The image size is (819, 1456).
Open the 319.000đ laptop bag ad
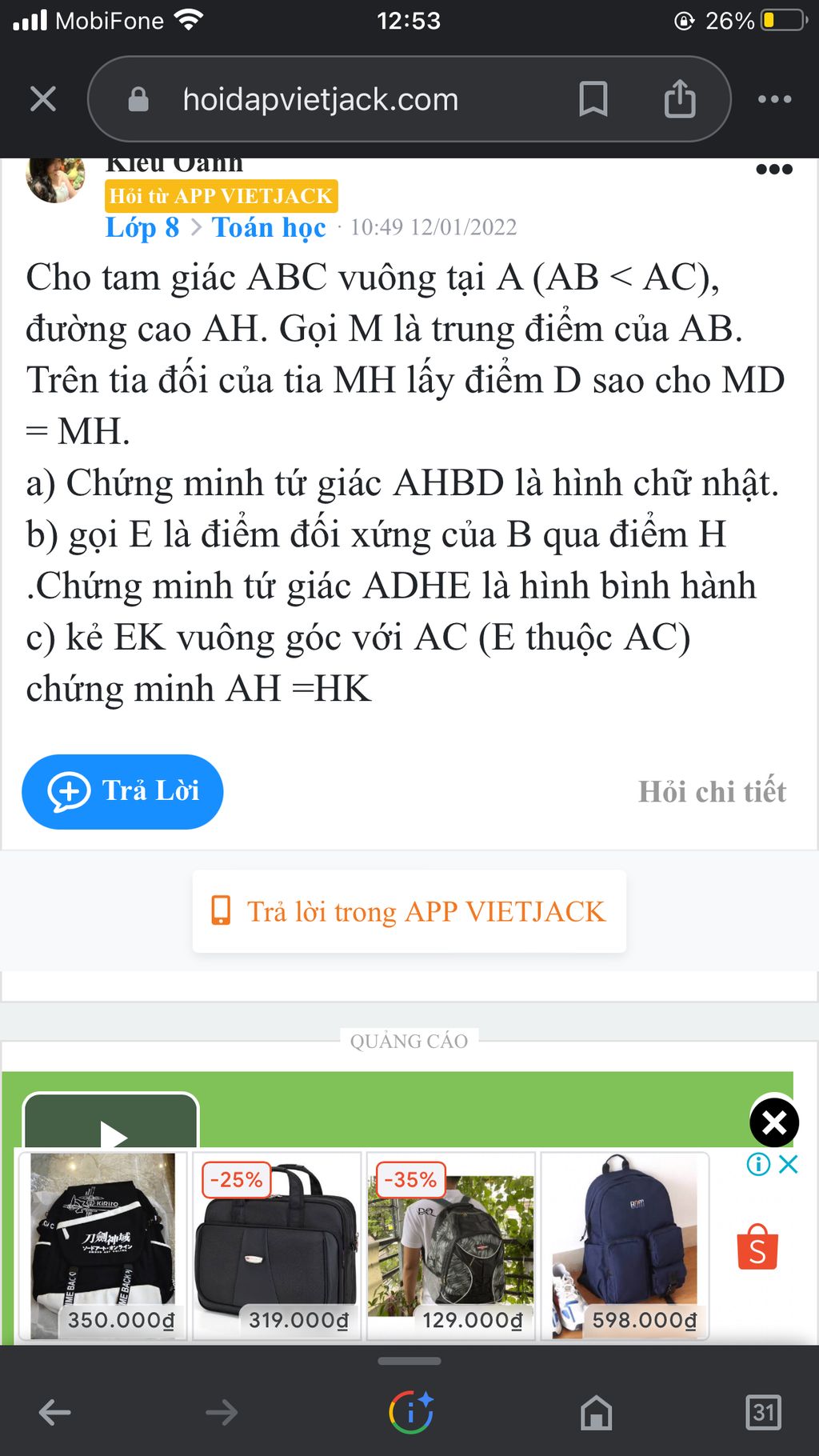click(277, 1245)
